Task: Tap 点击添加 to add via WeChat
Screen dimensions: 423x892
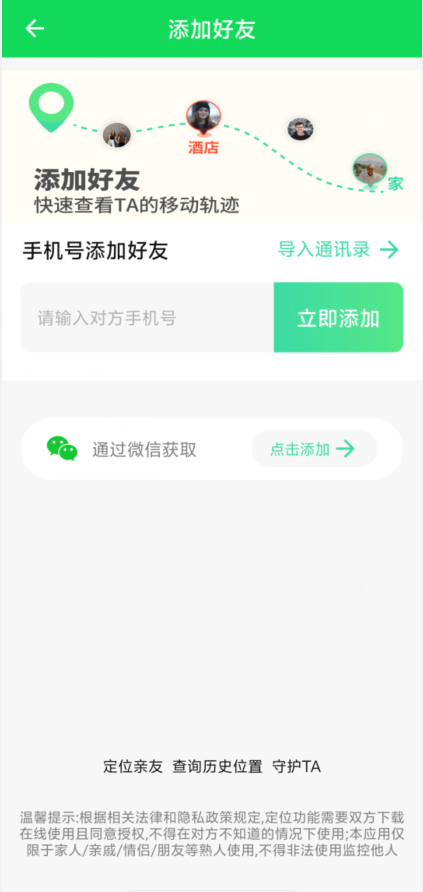Action: 314,449
